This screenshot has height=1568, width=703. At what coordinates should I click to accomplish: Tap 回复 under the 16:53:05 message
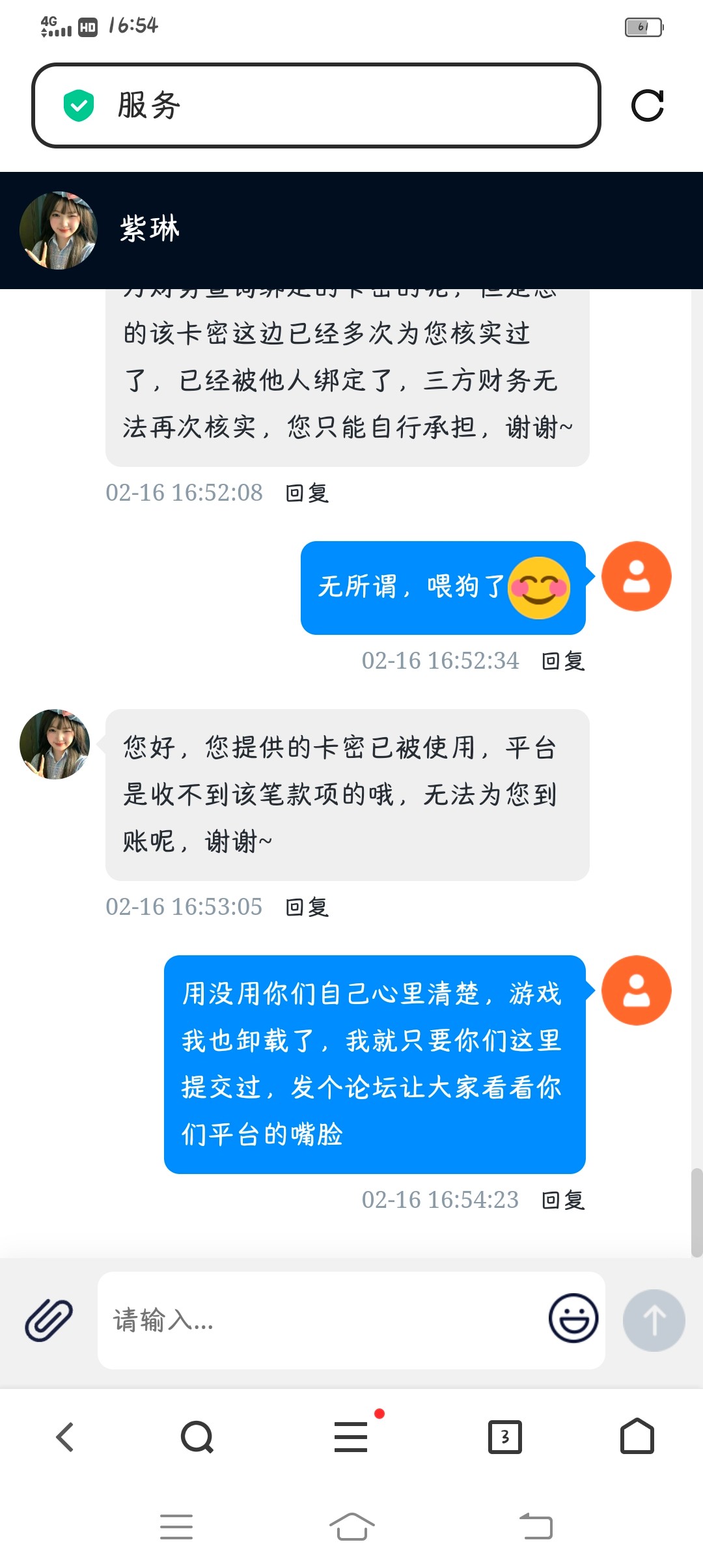coord(307,907)
